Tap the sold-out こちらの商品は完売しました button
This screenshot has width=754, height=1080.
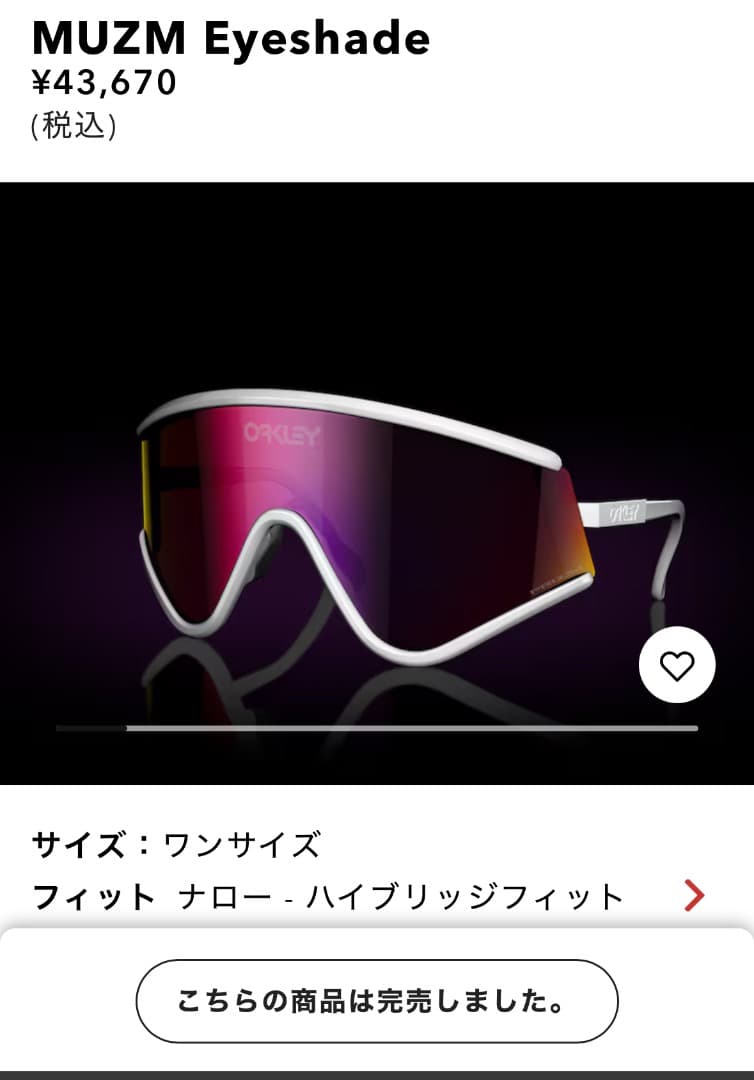(377, 1001)
